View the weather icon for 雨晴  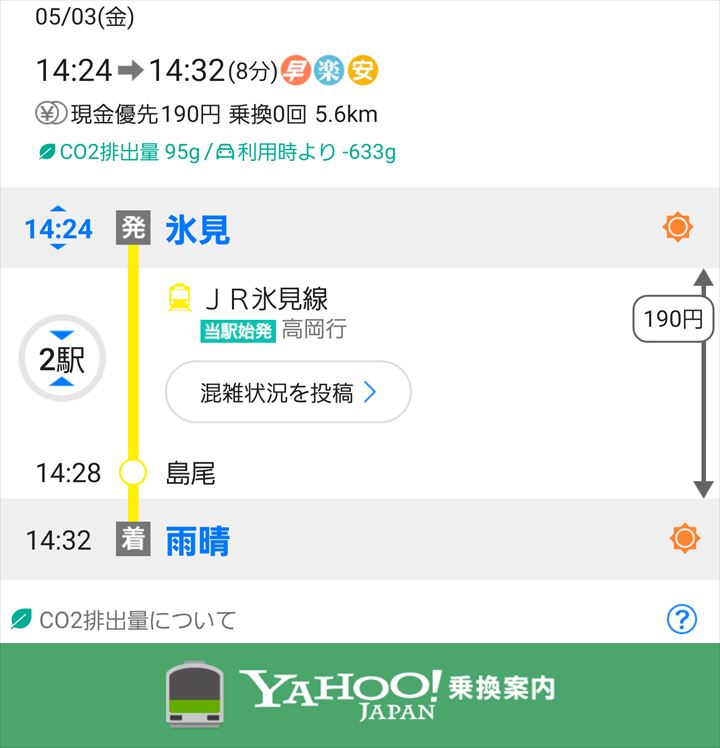point(684,540)
